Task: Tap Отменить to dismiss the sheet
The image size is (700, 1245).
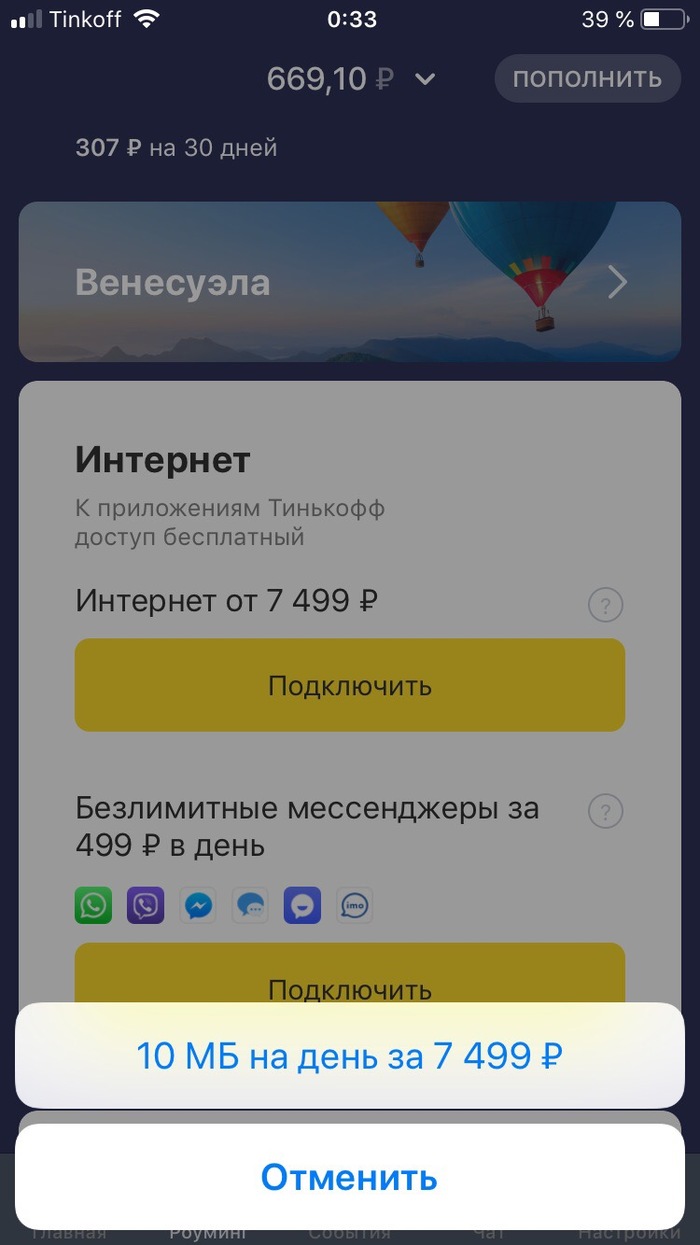Action: [x=349, y=1177]
